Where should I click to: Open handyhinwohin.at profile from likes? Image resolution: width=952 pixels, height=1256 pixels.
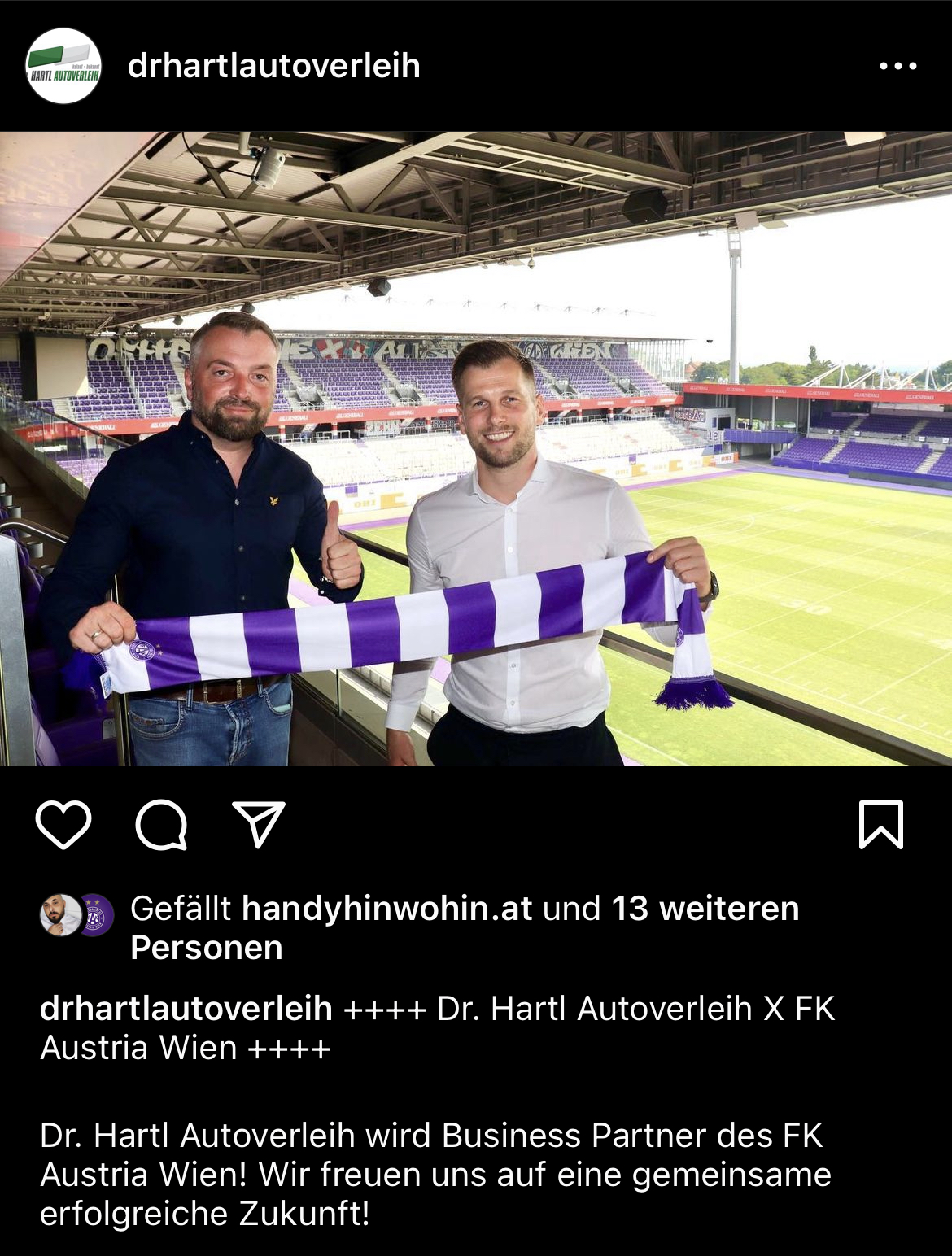386,909
